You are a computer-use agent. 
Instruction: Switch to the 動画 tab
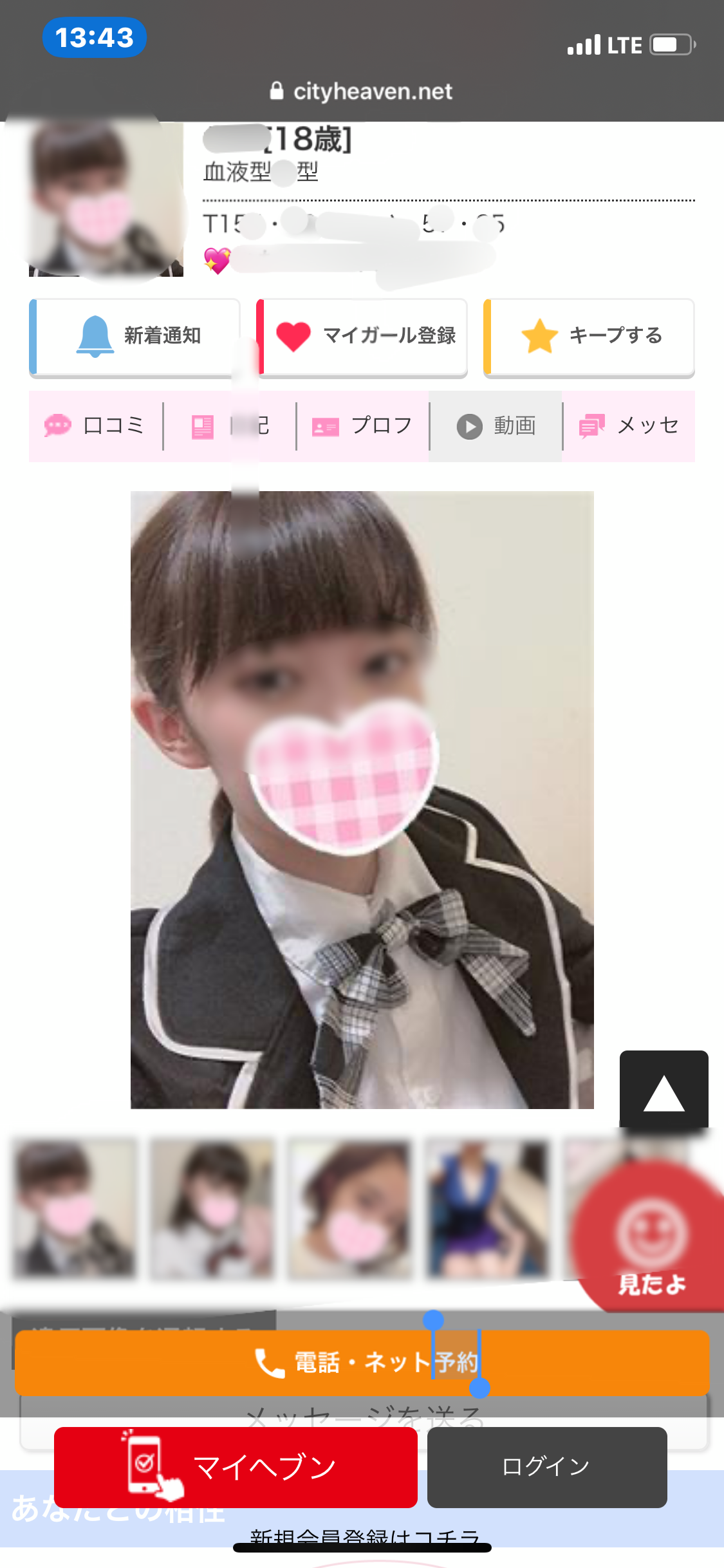(x=496, y=425)
